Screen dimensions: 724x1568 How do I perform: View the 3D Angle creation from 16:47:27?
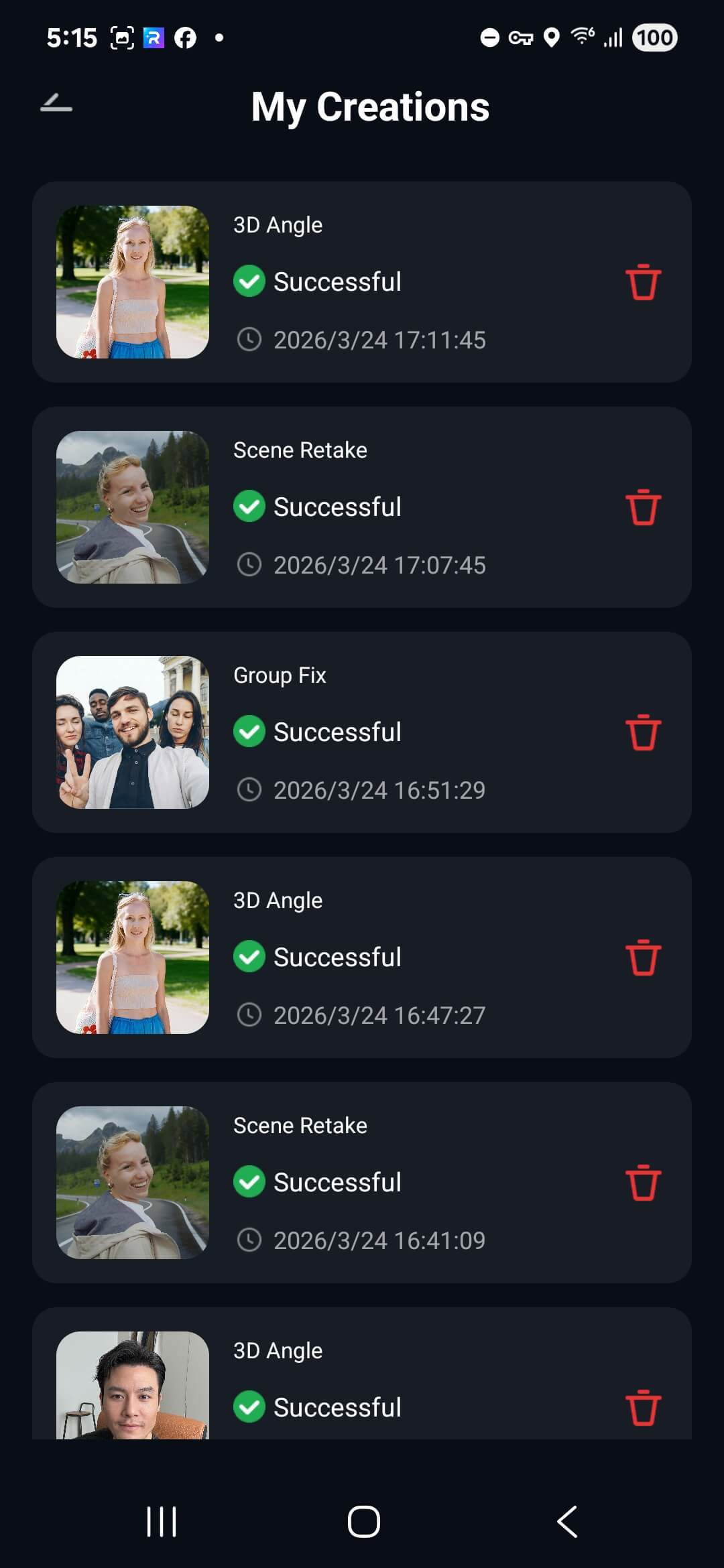(x=133, y=958)
